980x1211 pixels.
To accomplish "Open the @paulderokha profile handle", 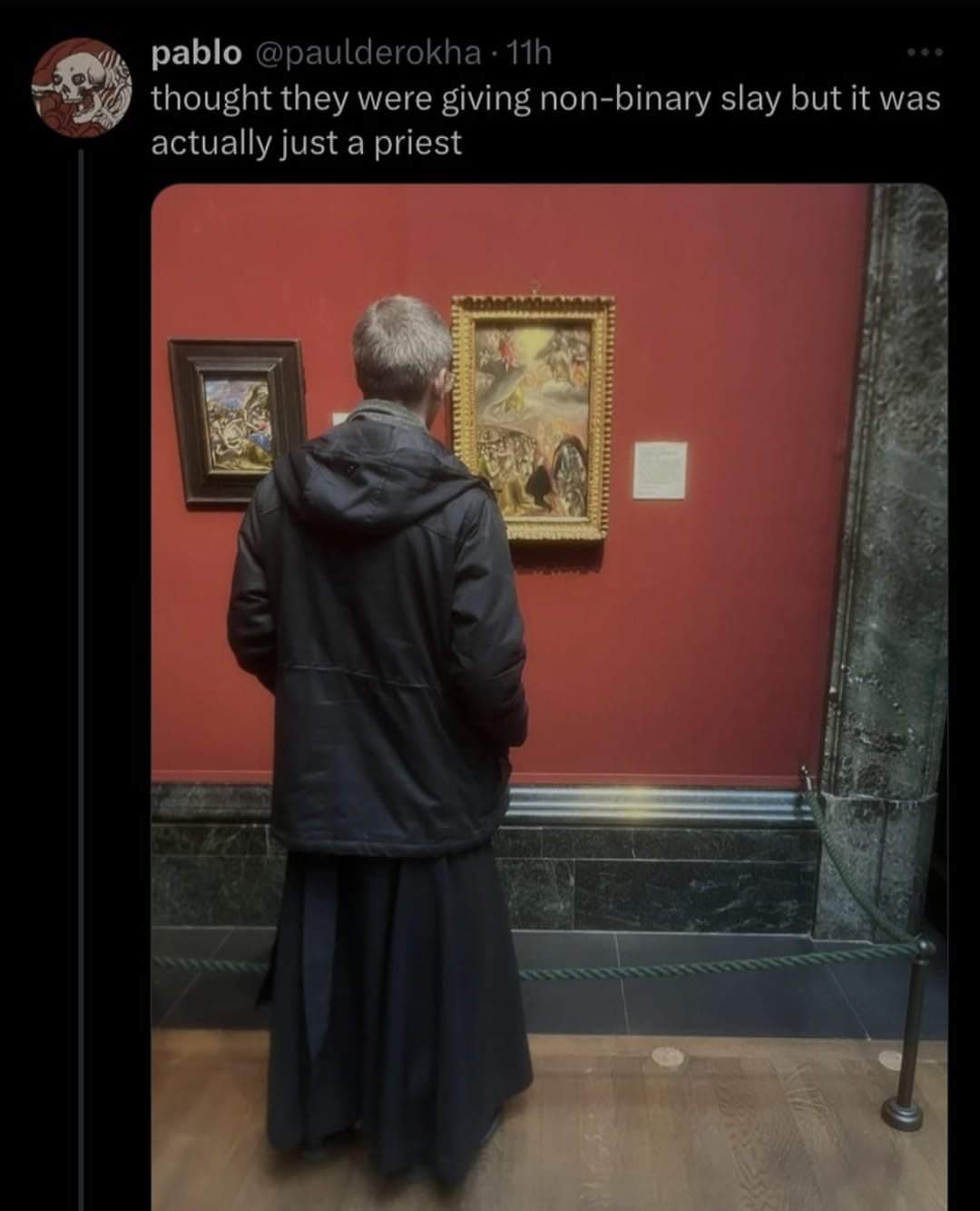I will 367,54.
